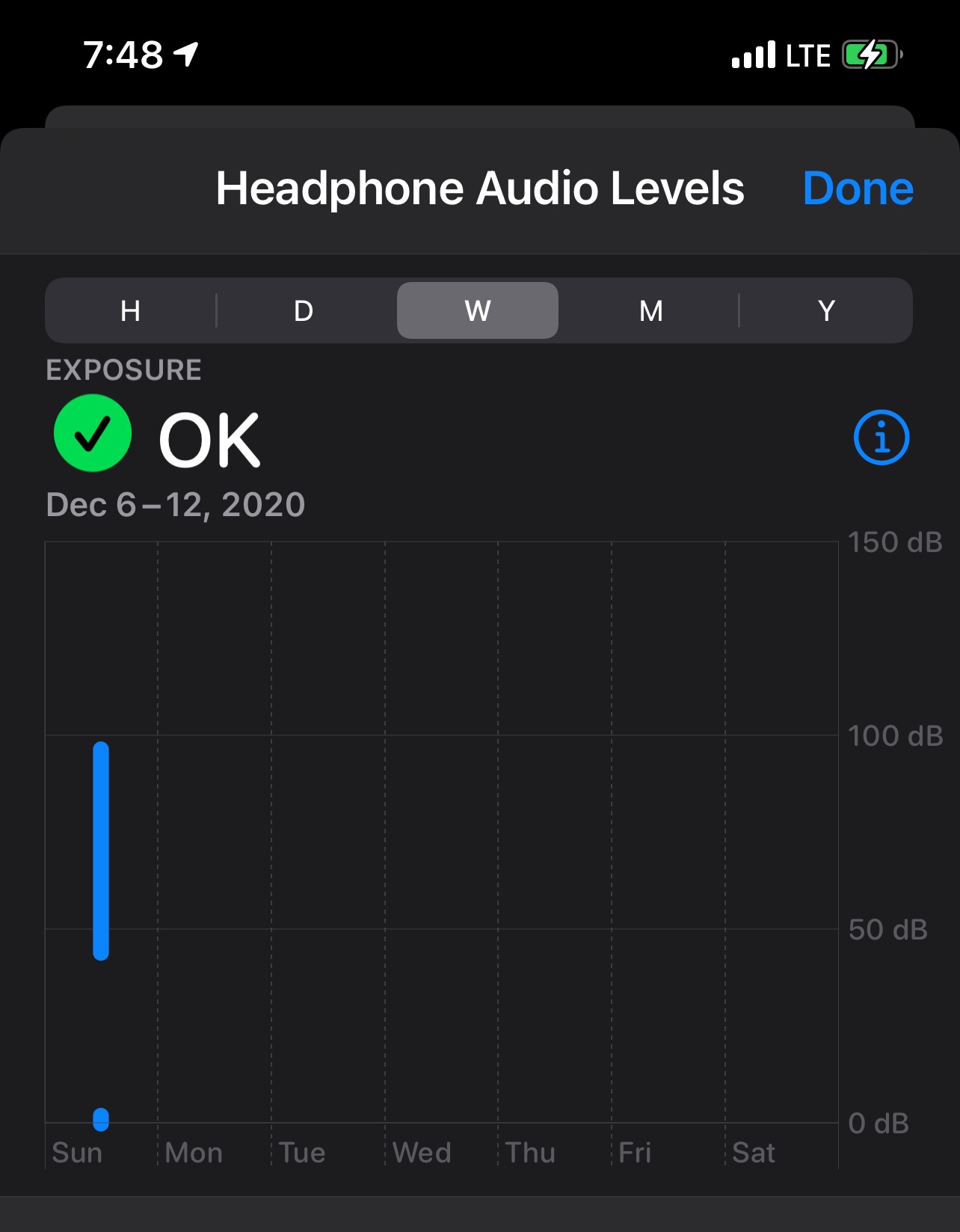Open the exposure info icon

coord(881,438)
